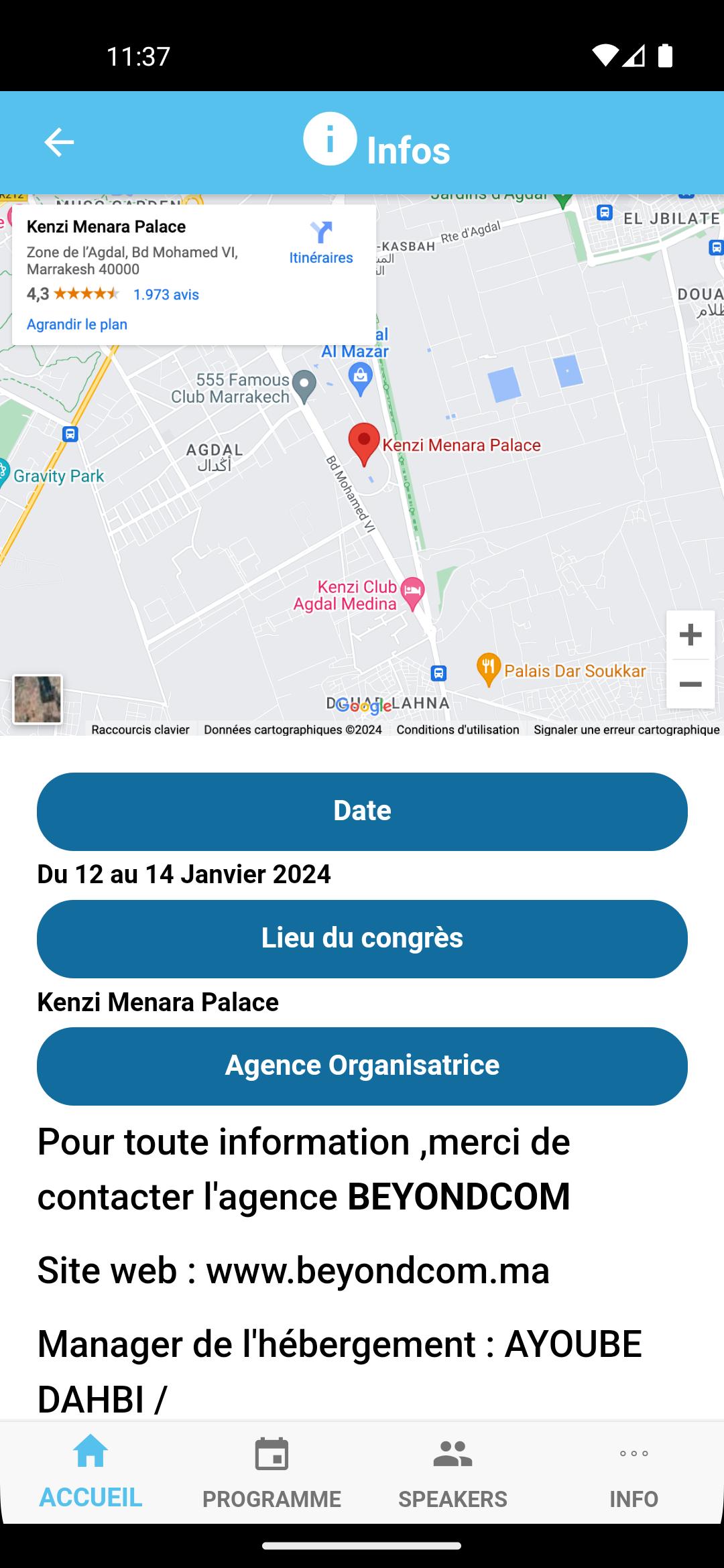Tap the Agence Organisatrice button
724x1568 pixels.
pos(362,1066)
